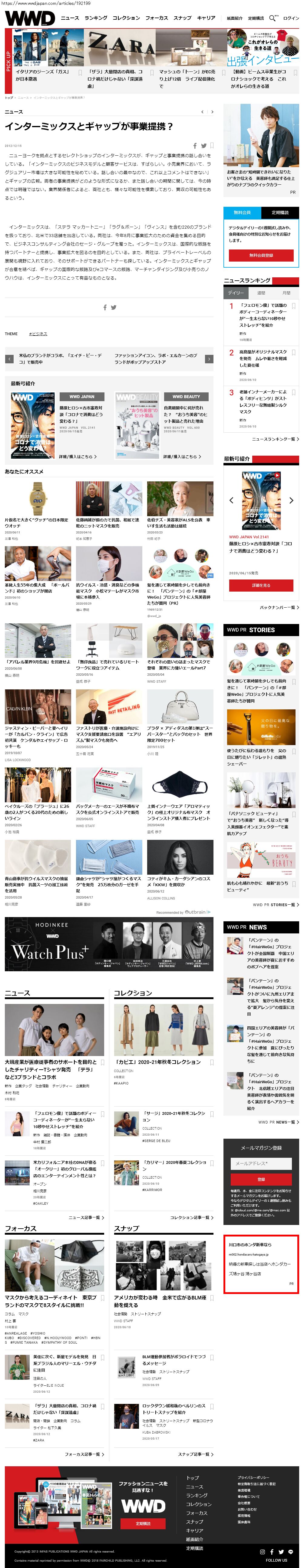Switch ranking to 週間 tab
This screenshot has height=1568, width=304.
tap(261, 293)
